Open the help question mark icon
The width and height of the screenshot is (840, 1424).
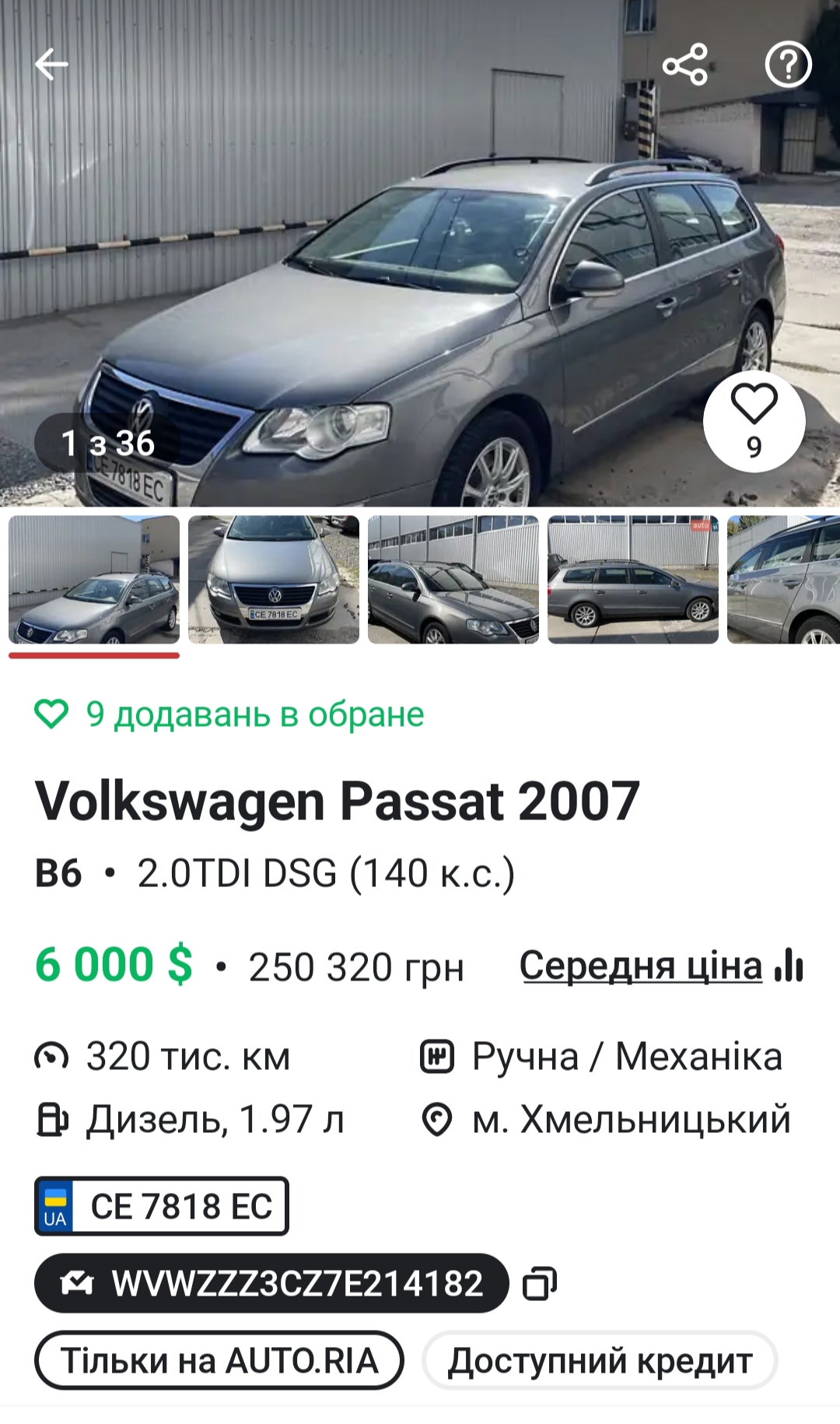788,65
